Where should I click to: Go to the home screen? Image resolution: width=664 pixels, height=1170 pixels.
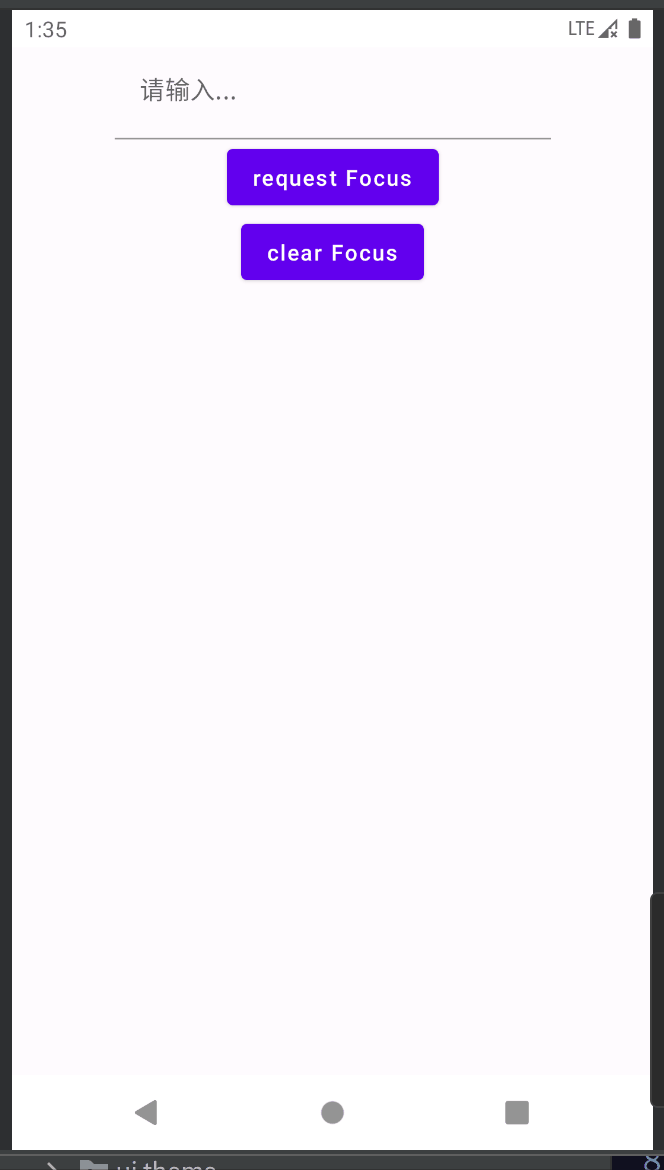[x=332, y=1112]
